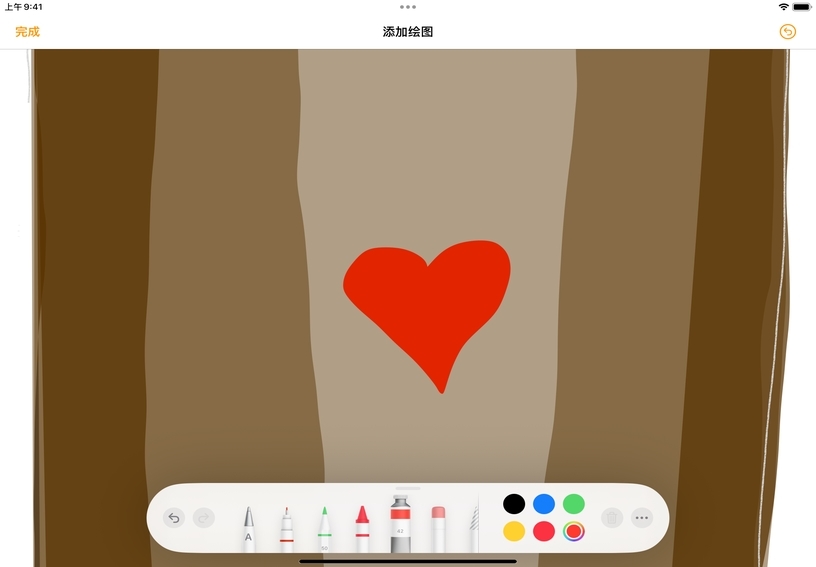The height and width of the screenshot is (567, 816).
Task: Tap the orange circular arrow icon at top right
Action: click(788, 32)
